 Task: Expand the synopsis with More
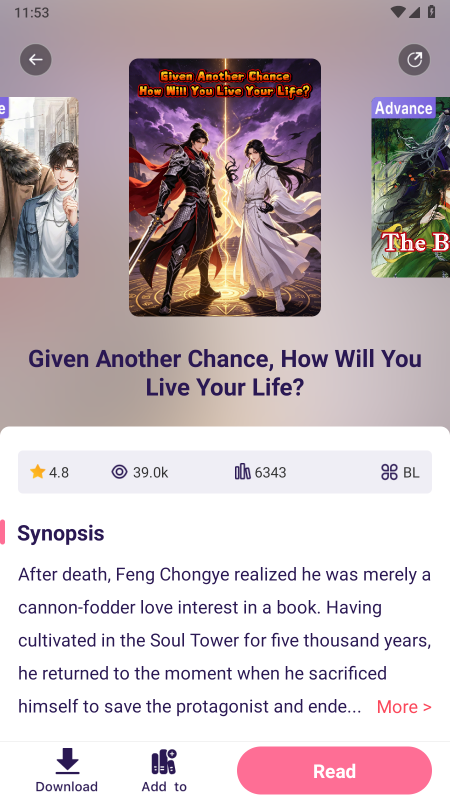404,707
